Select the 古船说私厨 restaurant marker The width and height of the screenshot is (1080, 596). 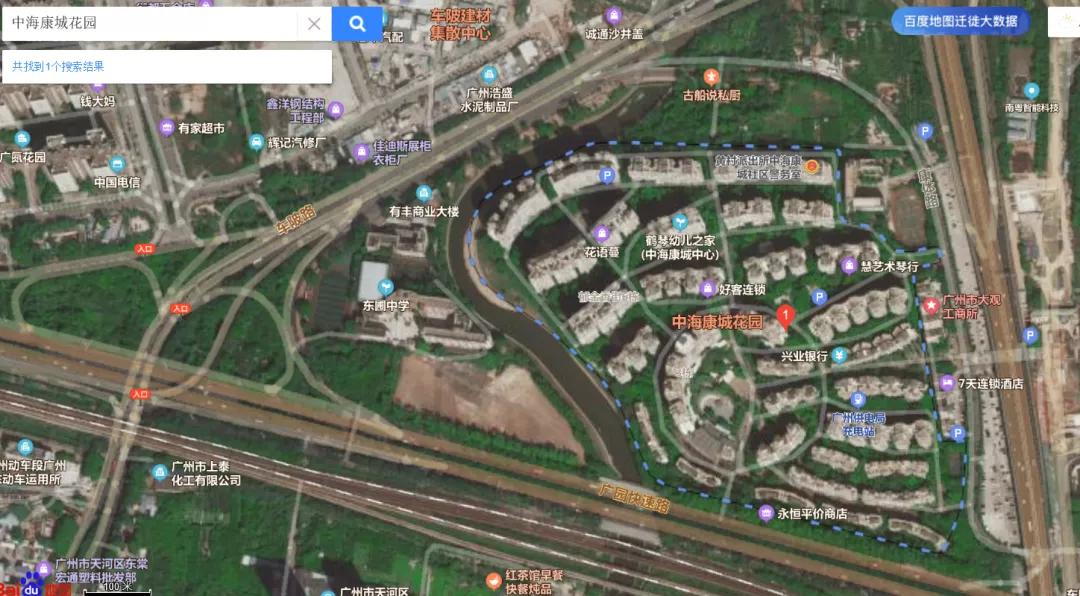(711, 77)
